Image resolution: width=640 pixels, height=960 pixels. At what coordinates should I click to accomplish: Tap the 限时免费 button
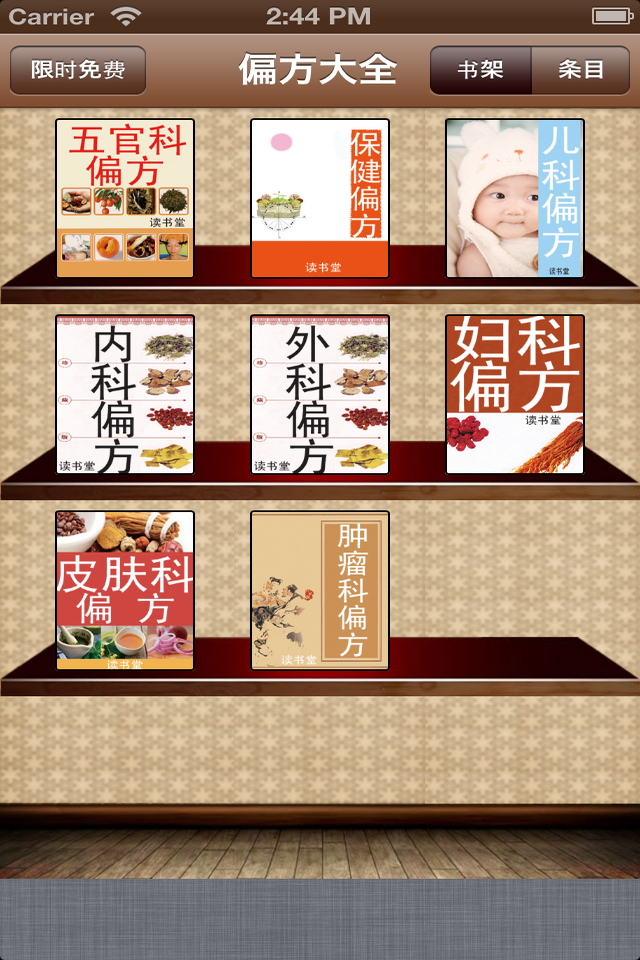[78, 70]
